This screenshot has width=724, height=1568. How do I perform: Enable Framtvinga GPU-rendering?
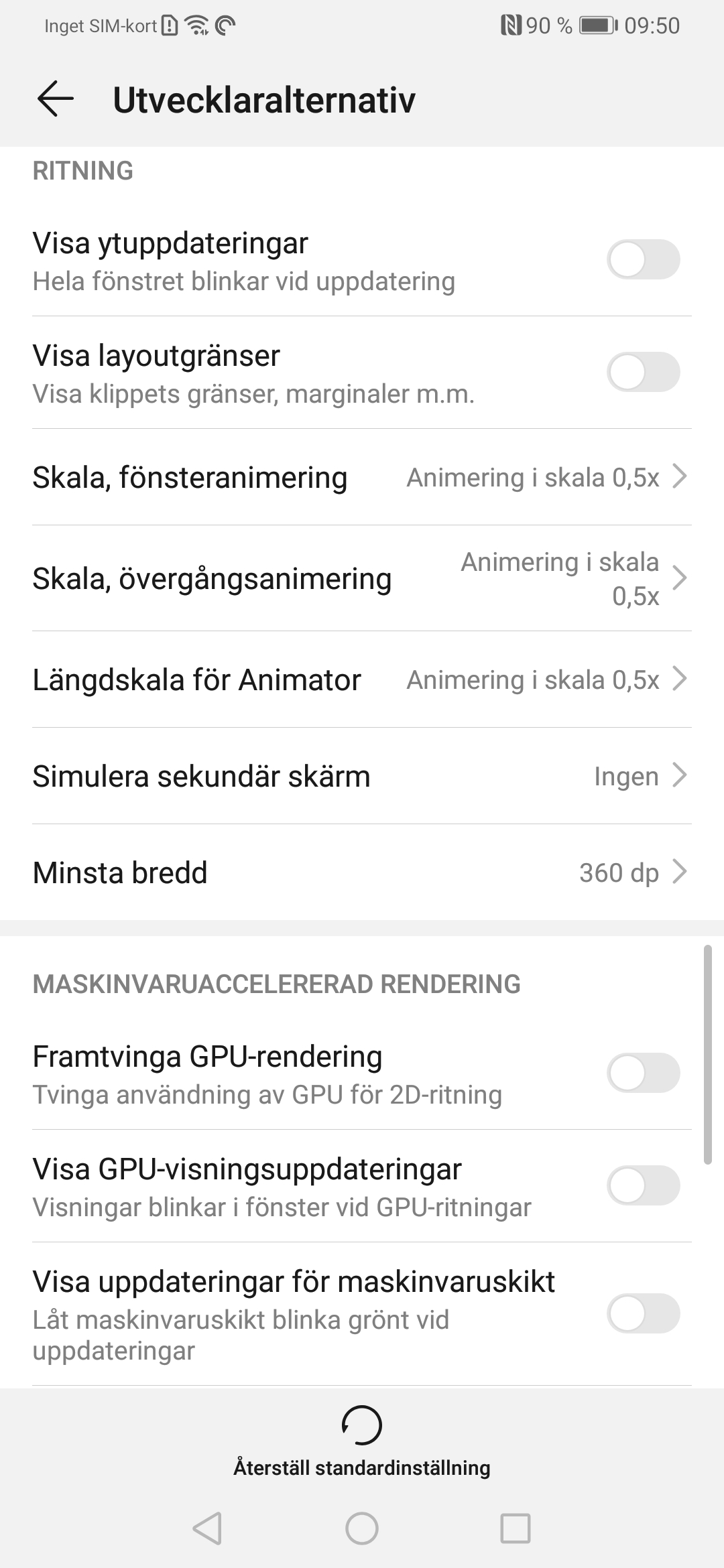tap(643, 1073)
